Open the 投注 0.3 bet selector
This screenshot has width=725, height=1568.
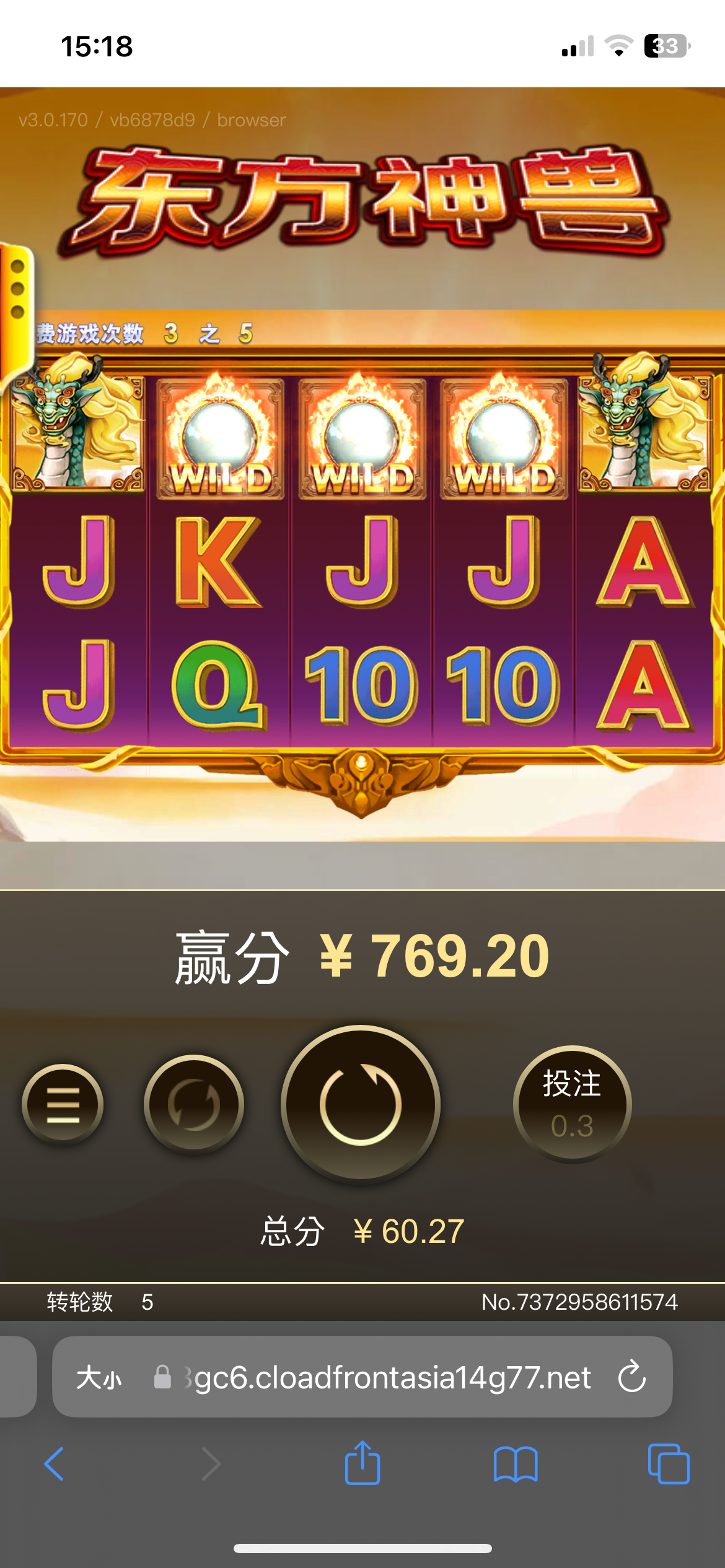[572, 1104]
